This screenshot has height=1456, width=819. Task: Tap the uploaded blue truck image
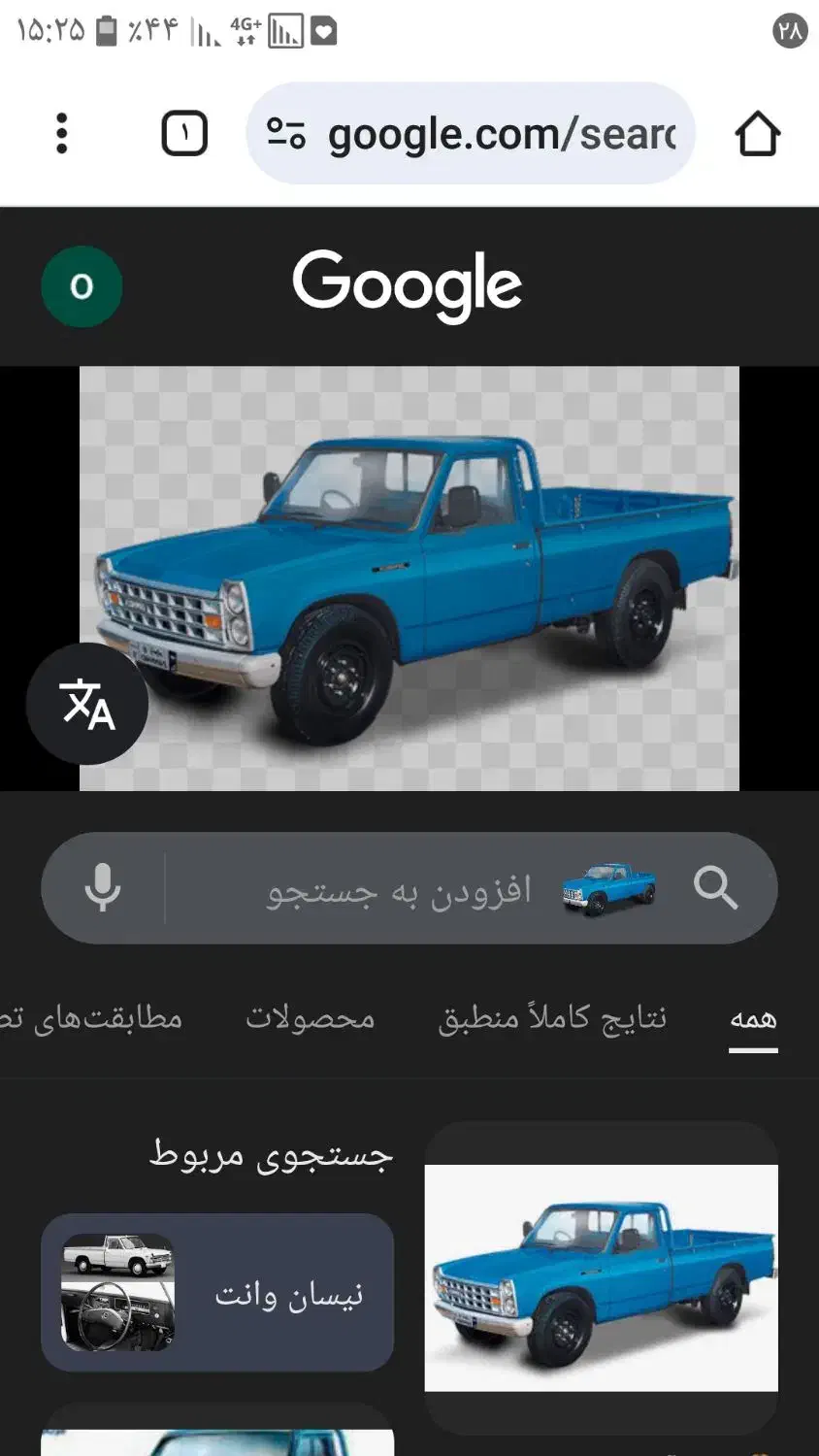point(409,579)
